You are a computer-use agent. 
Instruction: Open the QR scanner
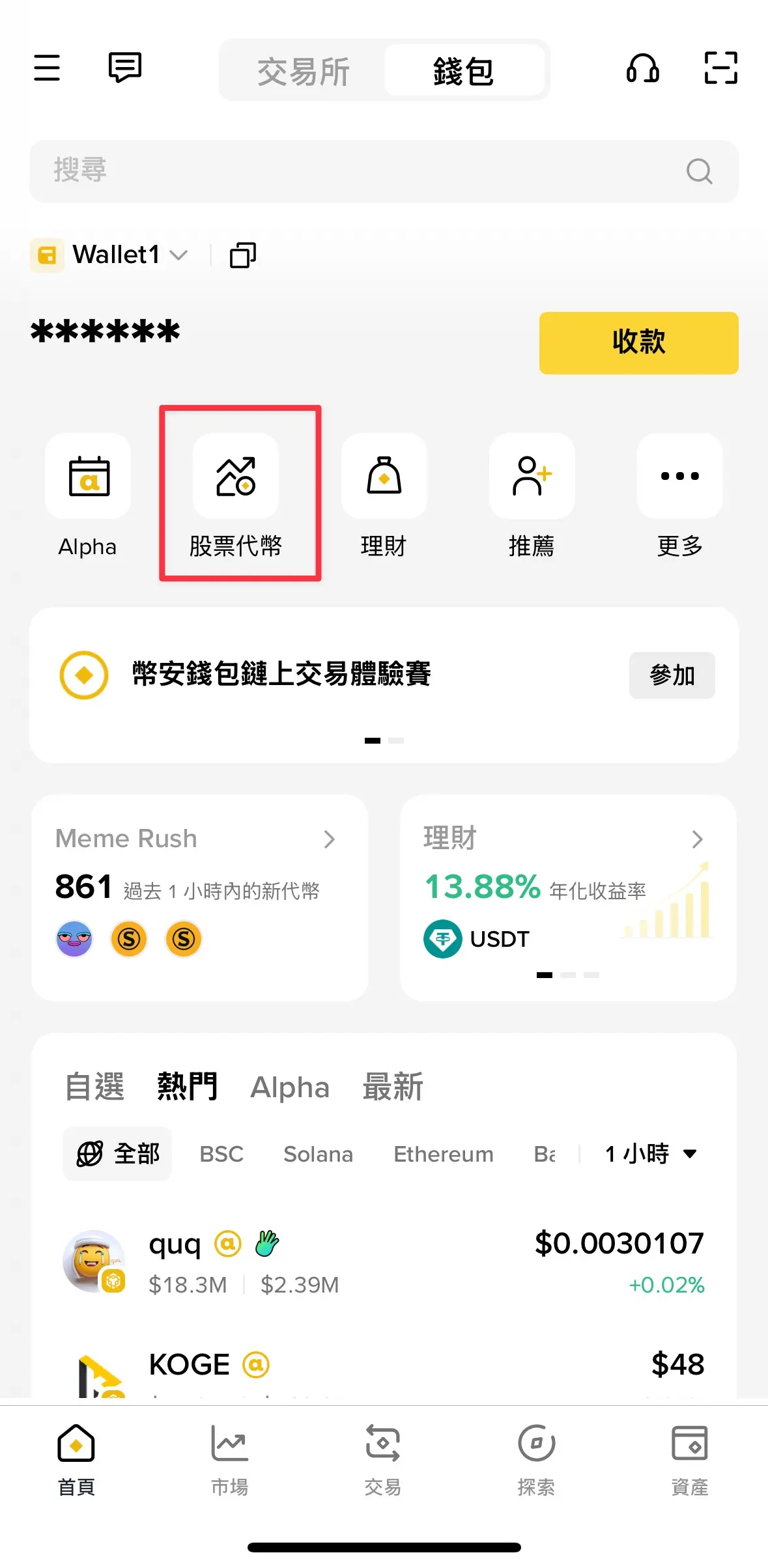(720, 68)
